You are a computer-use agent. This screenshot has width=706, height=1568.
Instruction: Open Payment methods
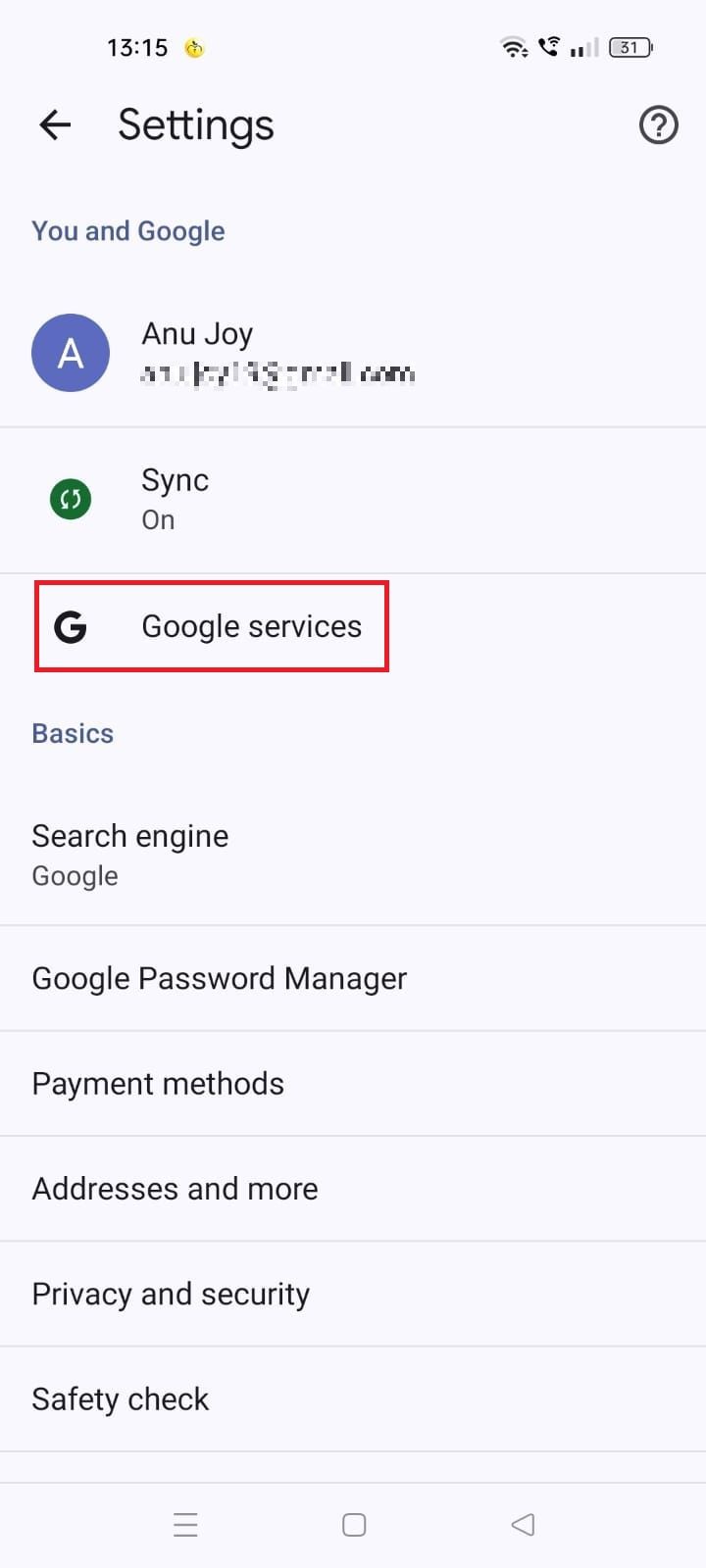point(158,1084)
